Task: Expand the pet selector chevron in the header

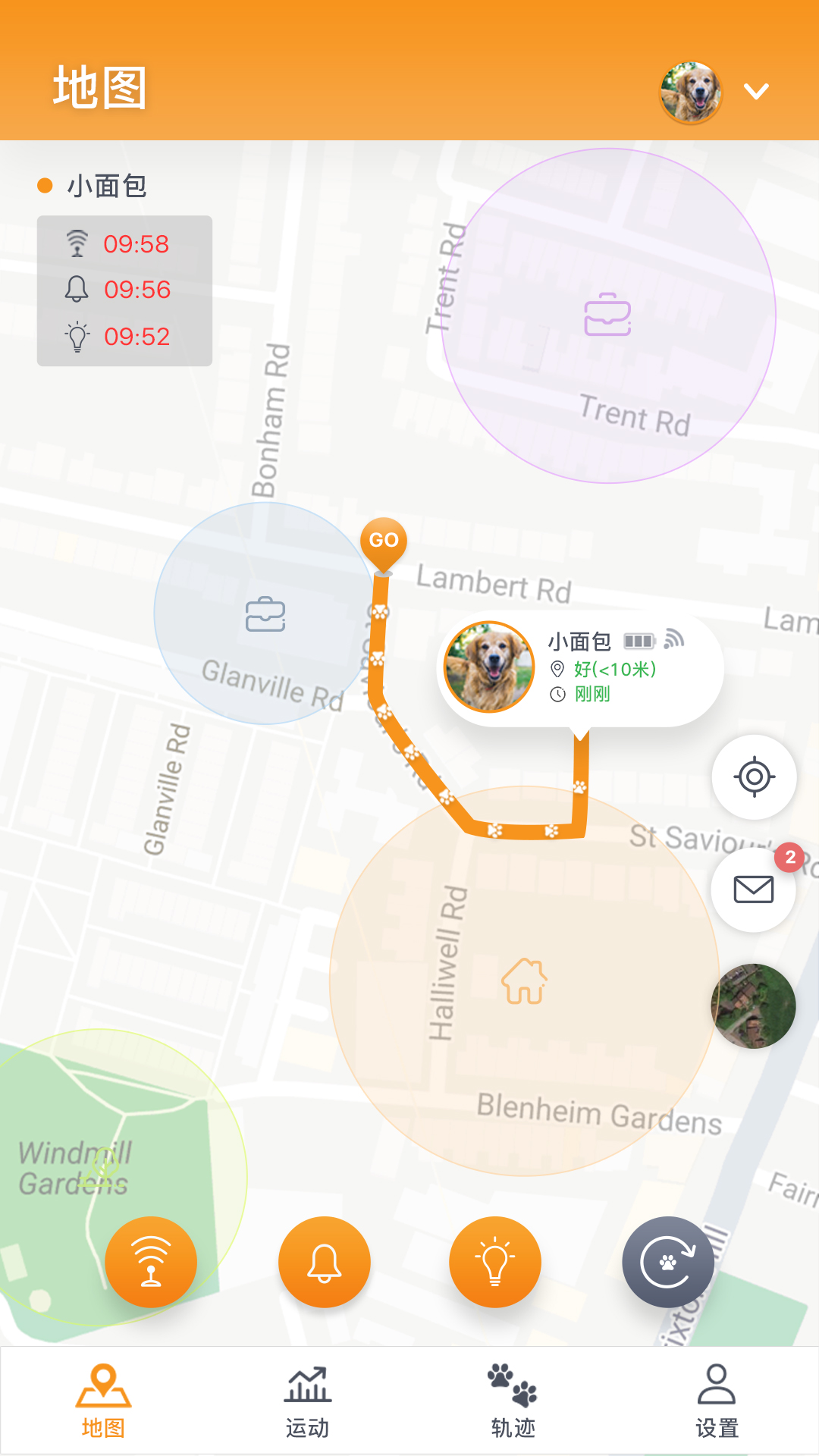Action: (755, 91)
